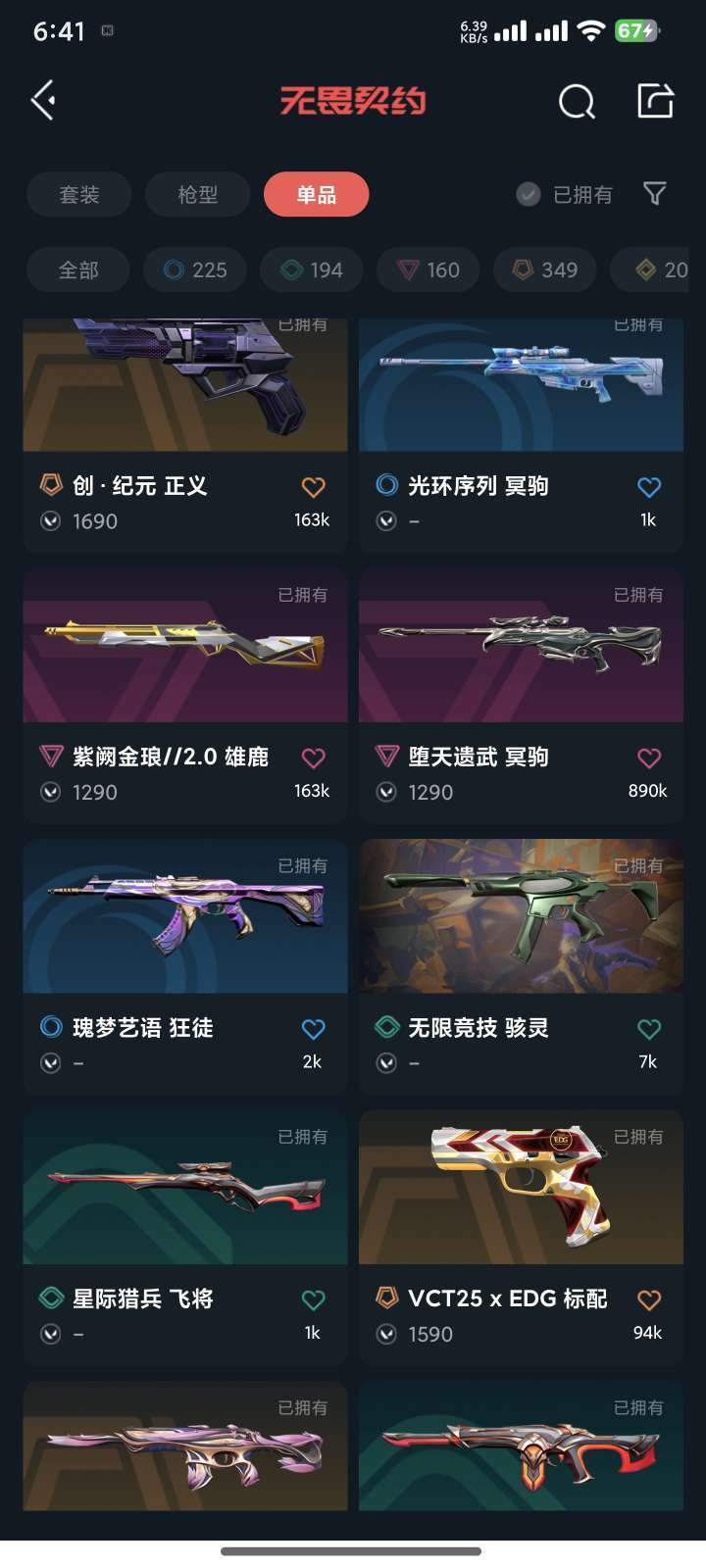Filter by the 225 tier chip
This screenshot has width=706, height=1568.
point(195,269)
